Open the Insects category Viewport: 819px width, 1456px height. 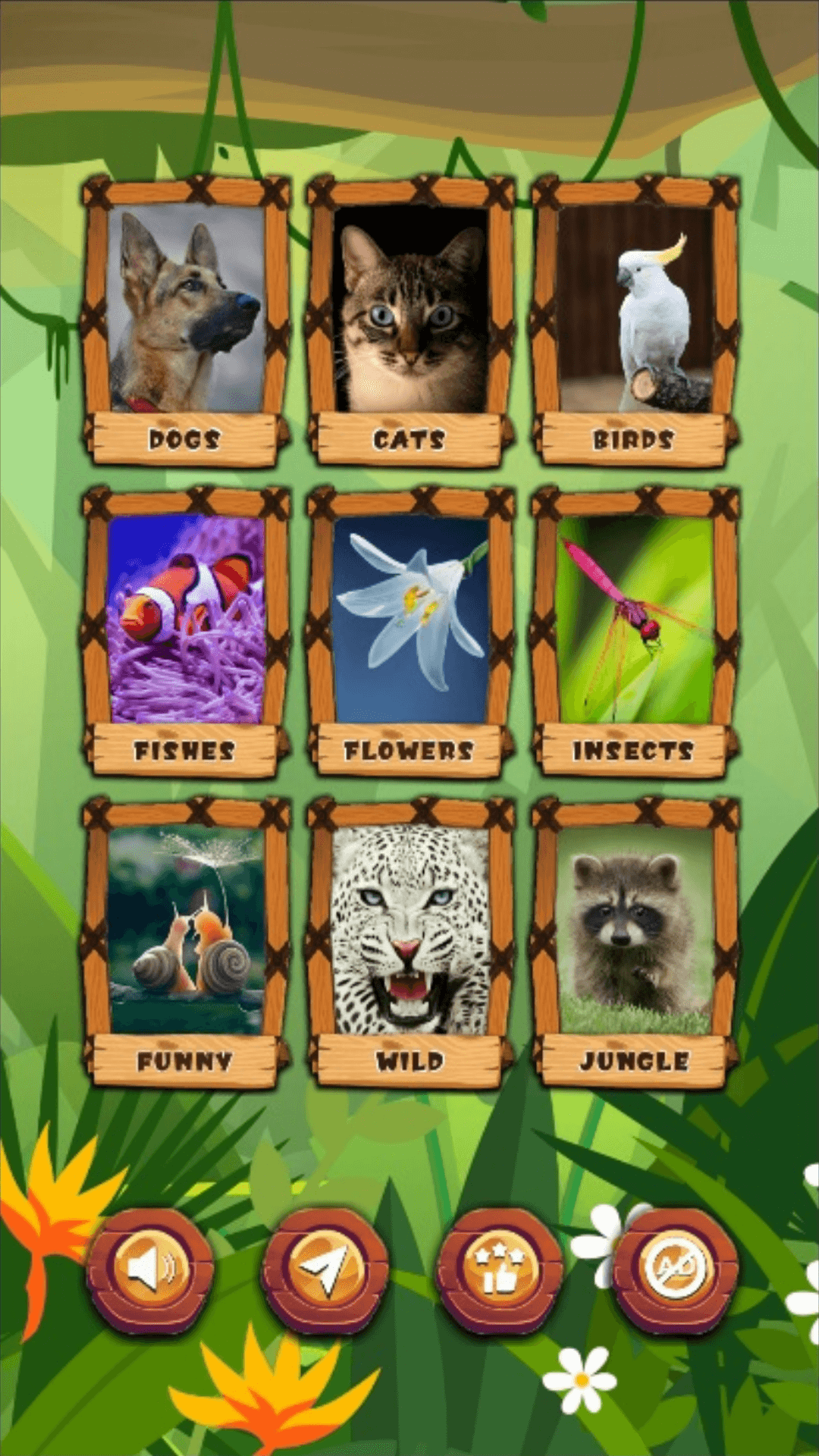pyautogui.click(x=635, y=629)
